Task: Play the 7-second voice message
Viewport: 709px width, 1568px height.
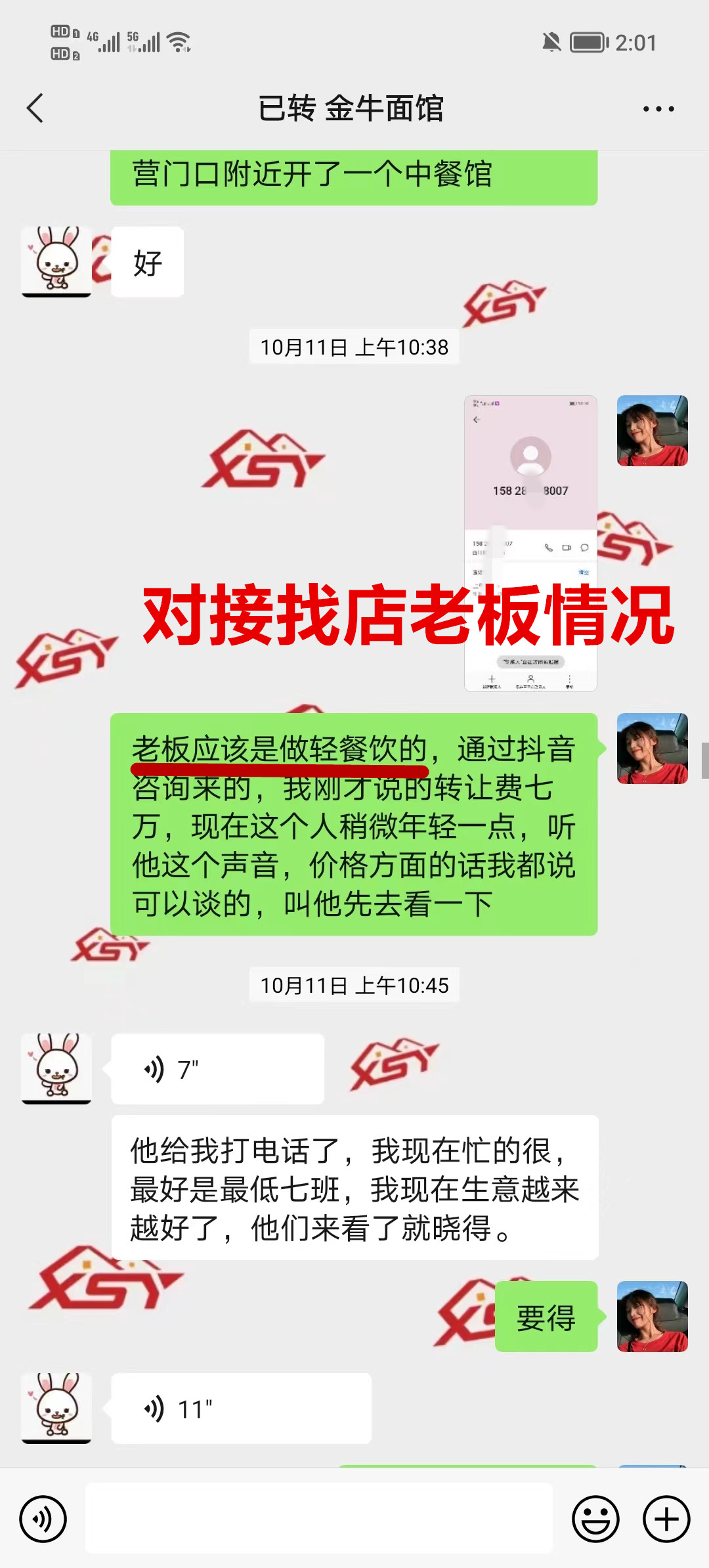Action: pyautogui.click(x=217, y=1069)
